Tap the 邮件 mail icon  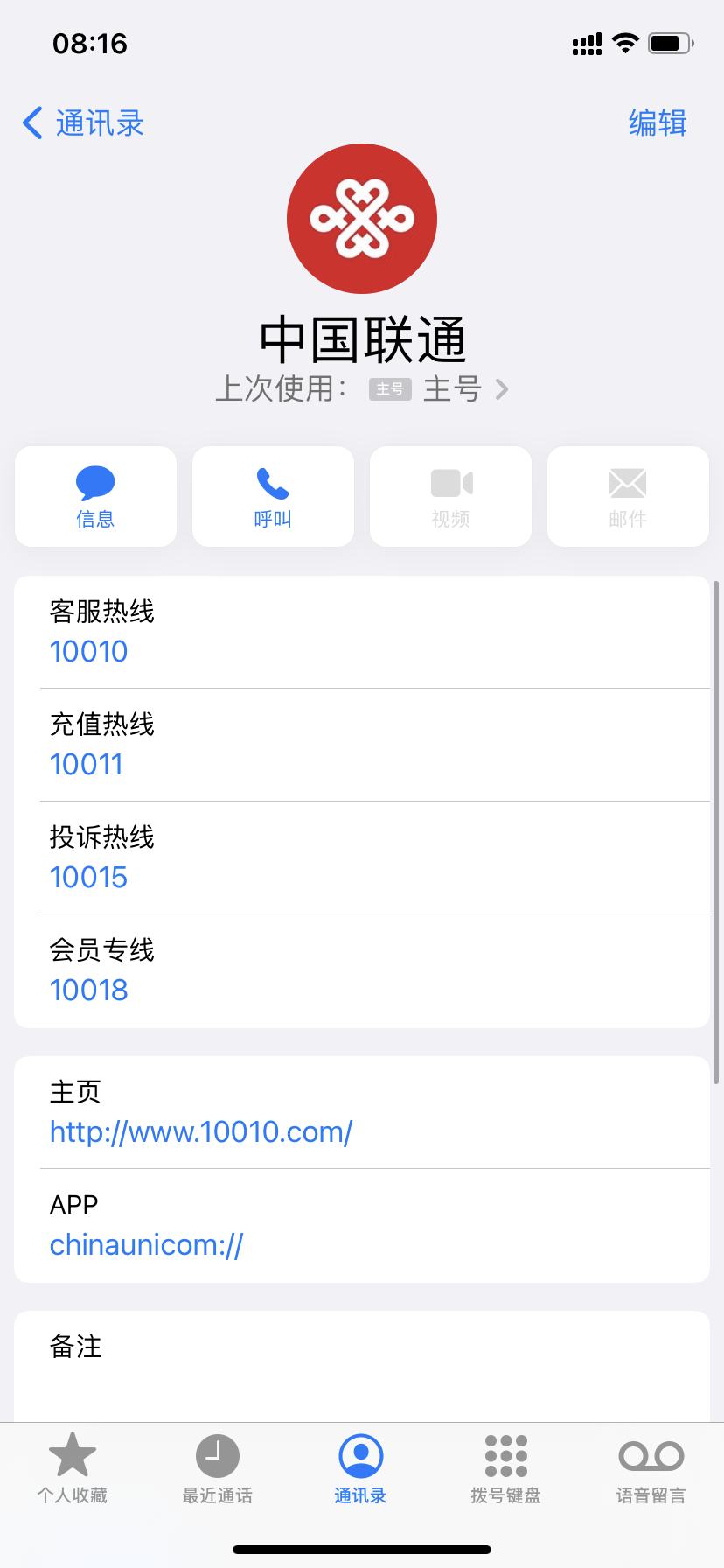(627, 495)
